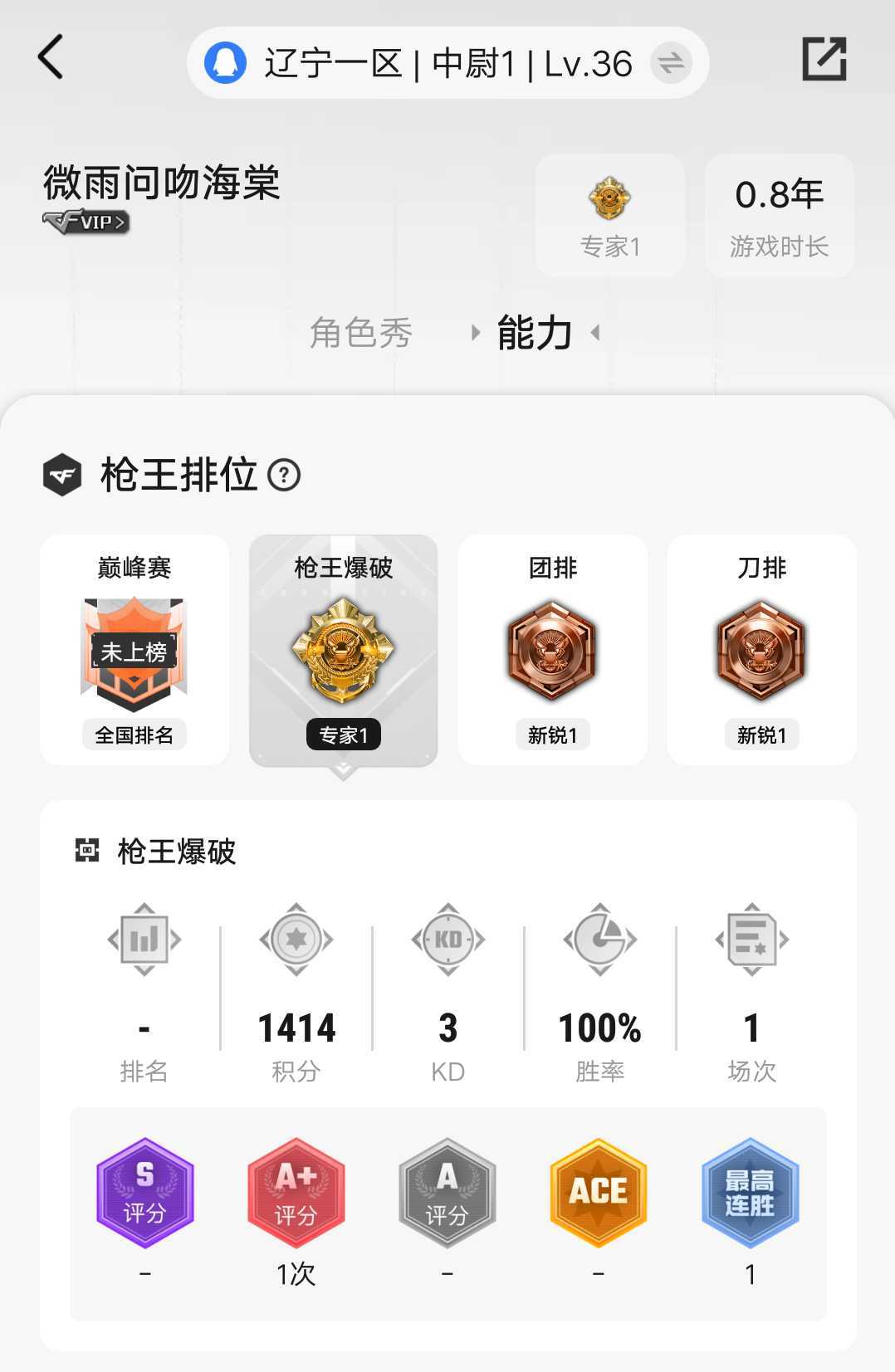Switch to the 角色秀 tab

[360, 333]
